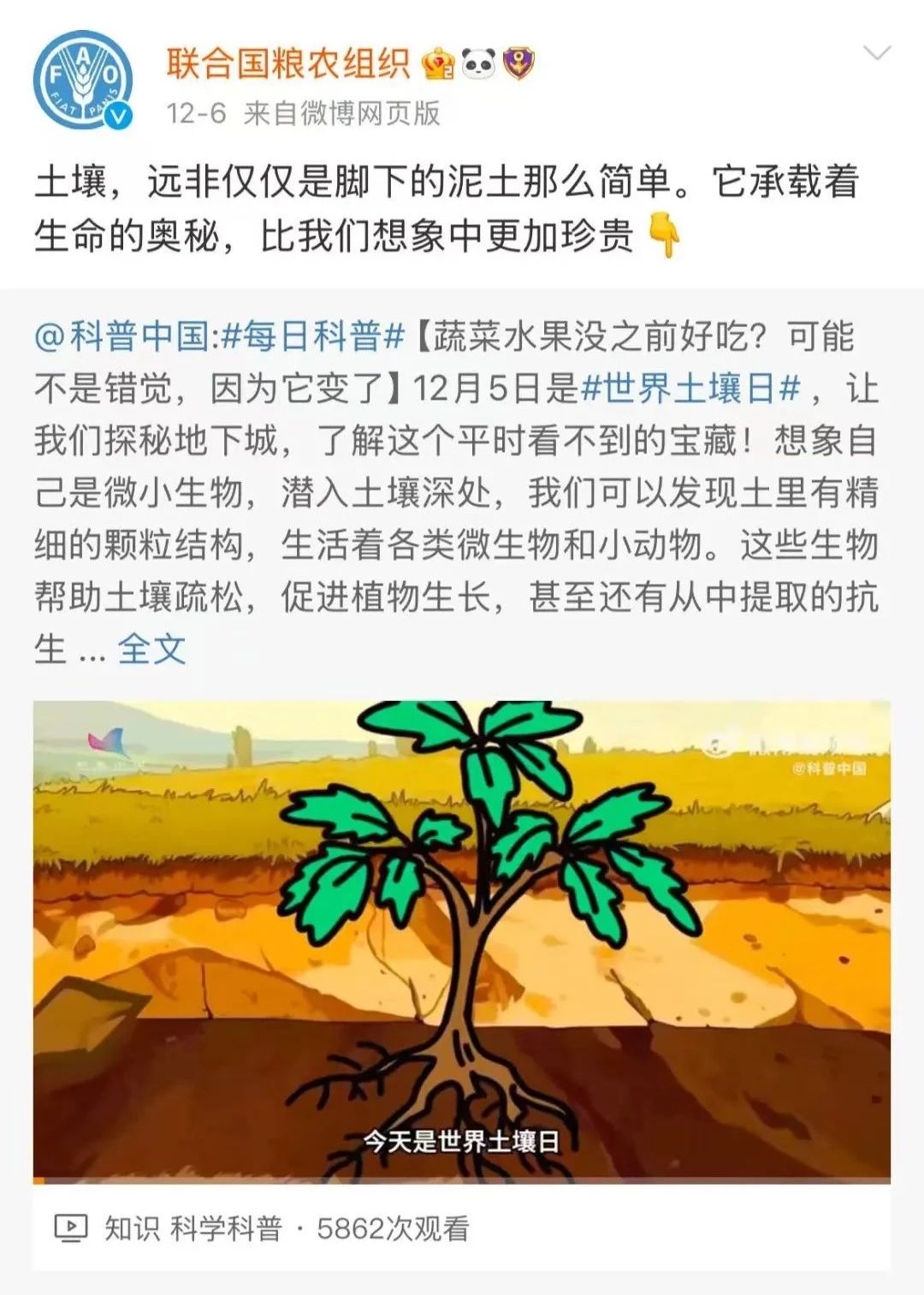Open 联合国粮农组织 account name link

click(x=288, y=63)
